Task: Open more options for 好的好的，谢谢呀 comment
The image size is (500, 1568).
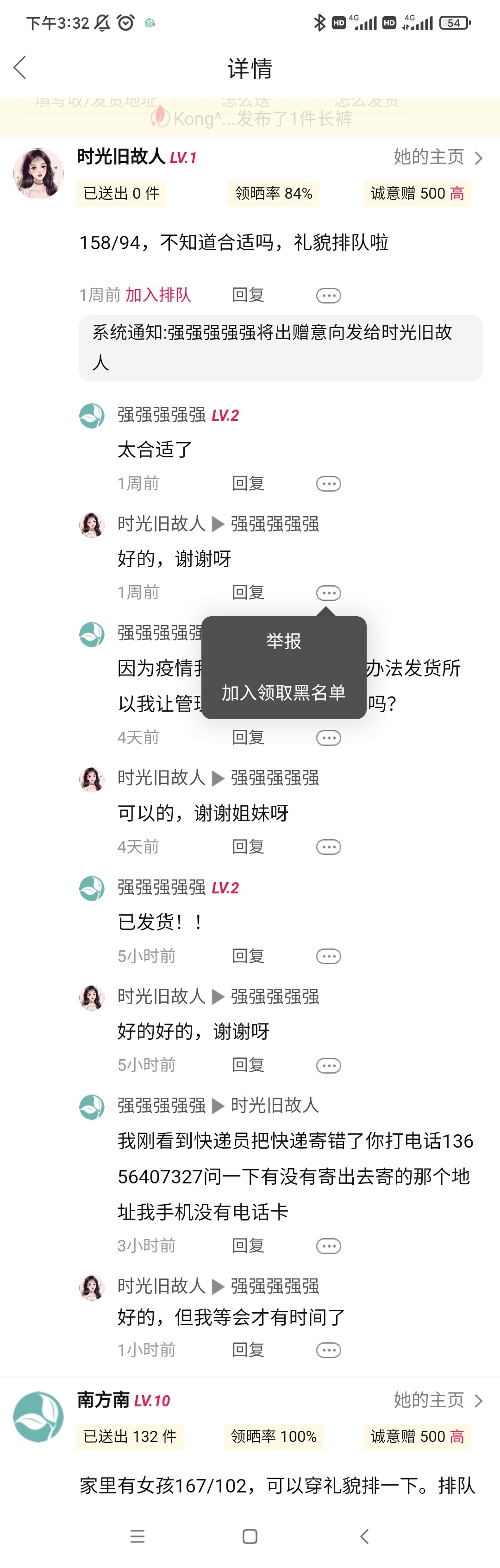Action: [328, 1065]
